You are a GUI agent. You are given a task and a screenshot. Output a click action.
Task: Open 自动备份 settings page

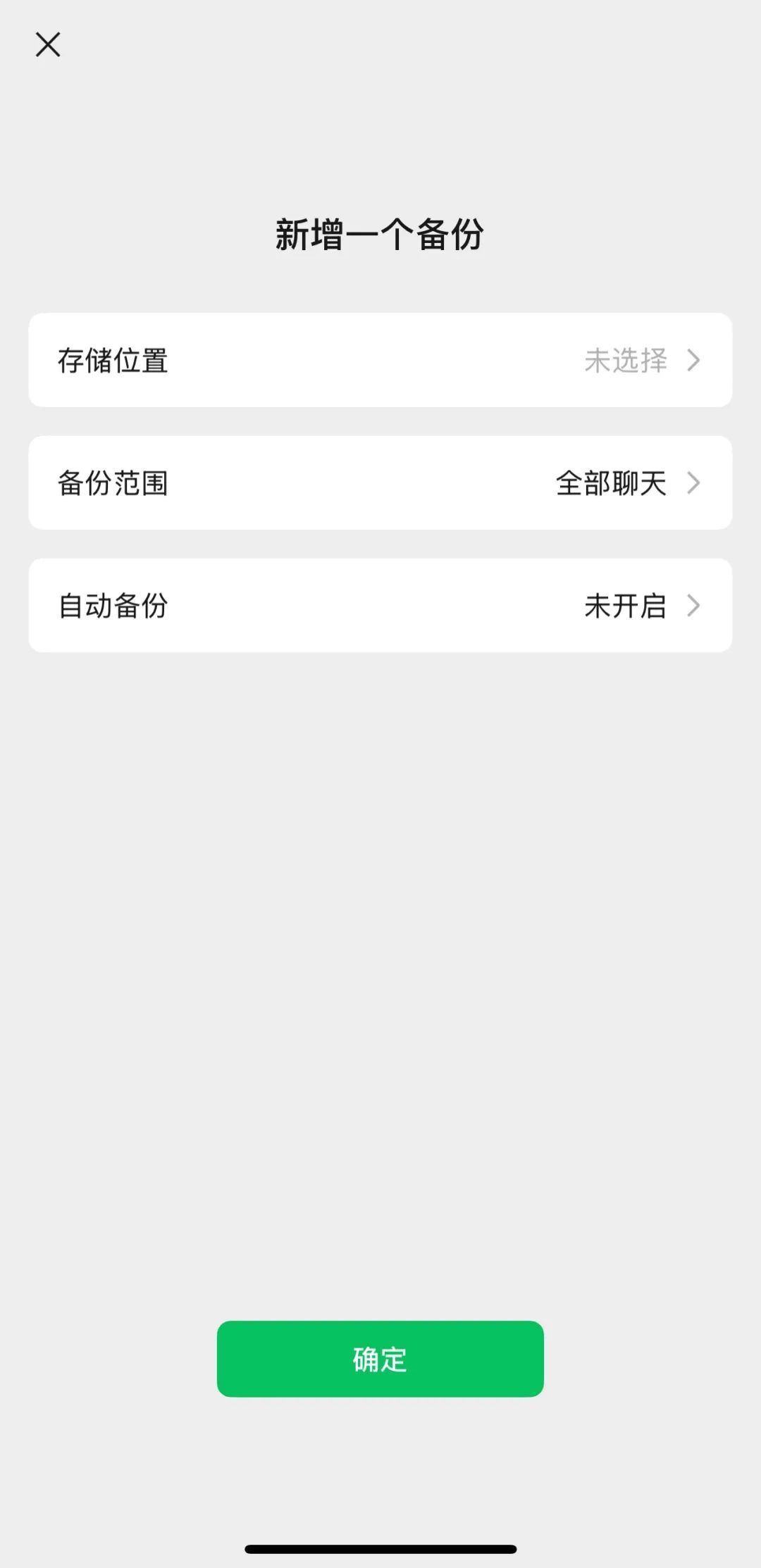[x=380, y=606]
